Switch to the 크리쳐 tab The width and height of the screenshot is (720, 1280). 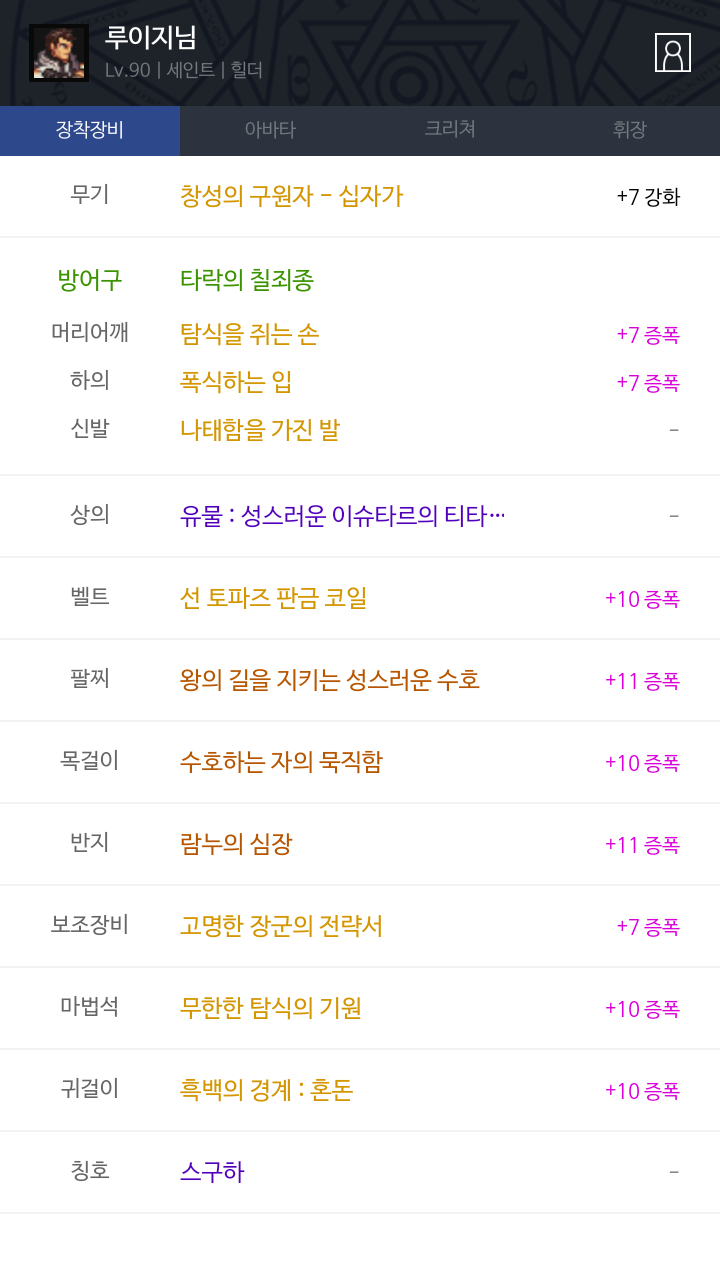(450, 130)
